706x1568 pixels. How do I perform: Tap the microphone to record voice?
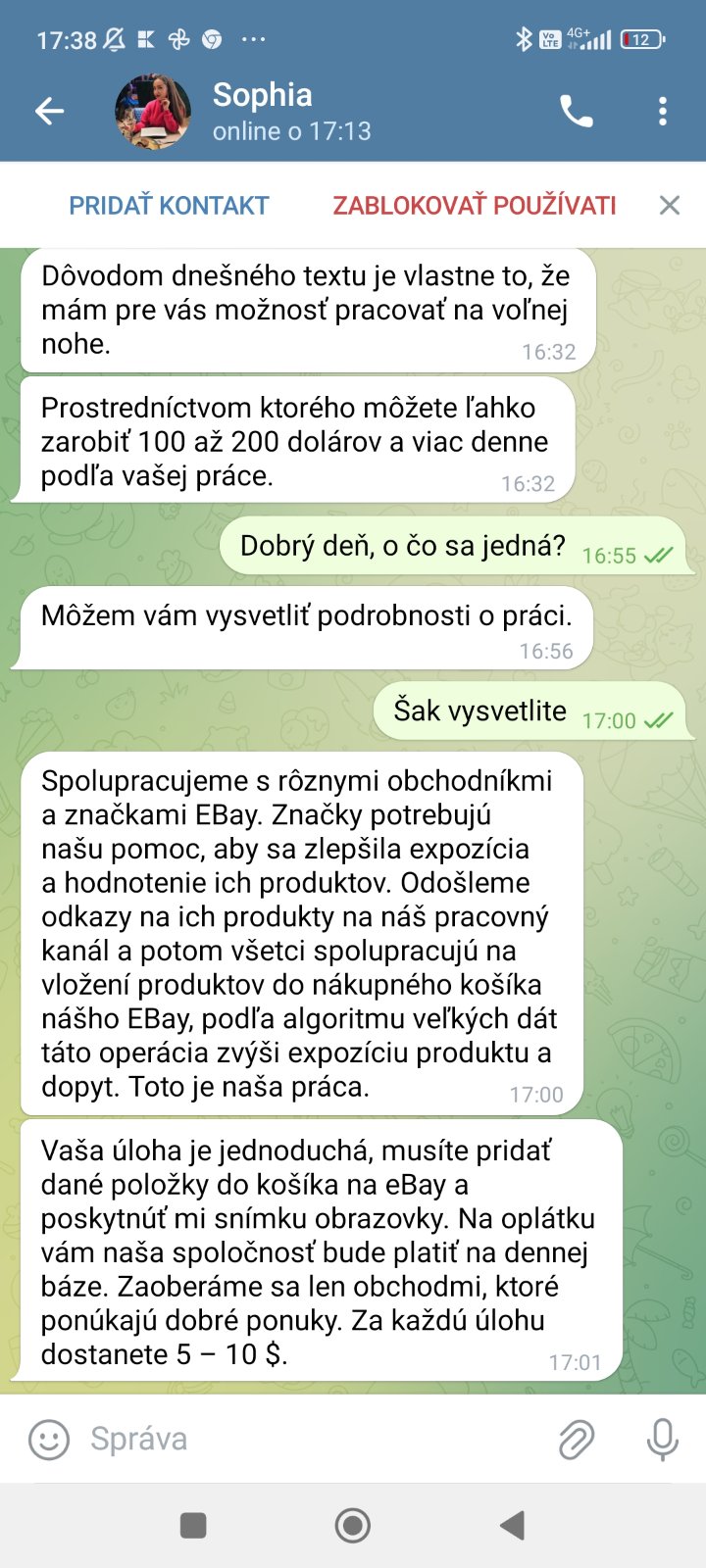tap(663, 1440)
